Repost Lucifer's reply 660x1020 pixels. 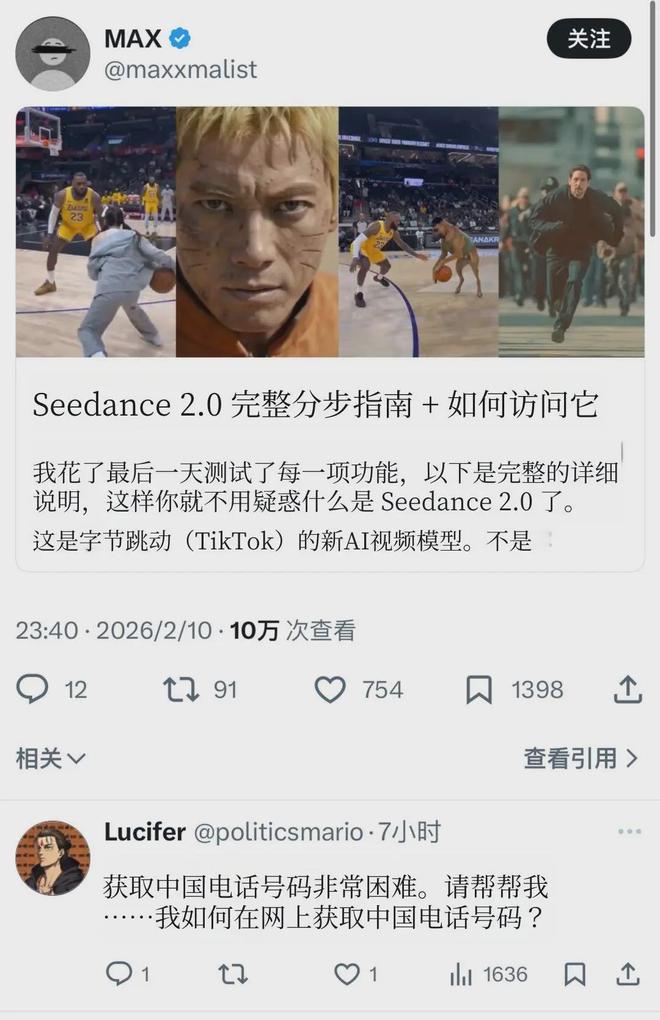233,974
